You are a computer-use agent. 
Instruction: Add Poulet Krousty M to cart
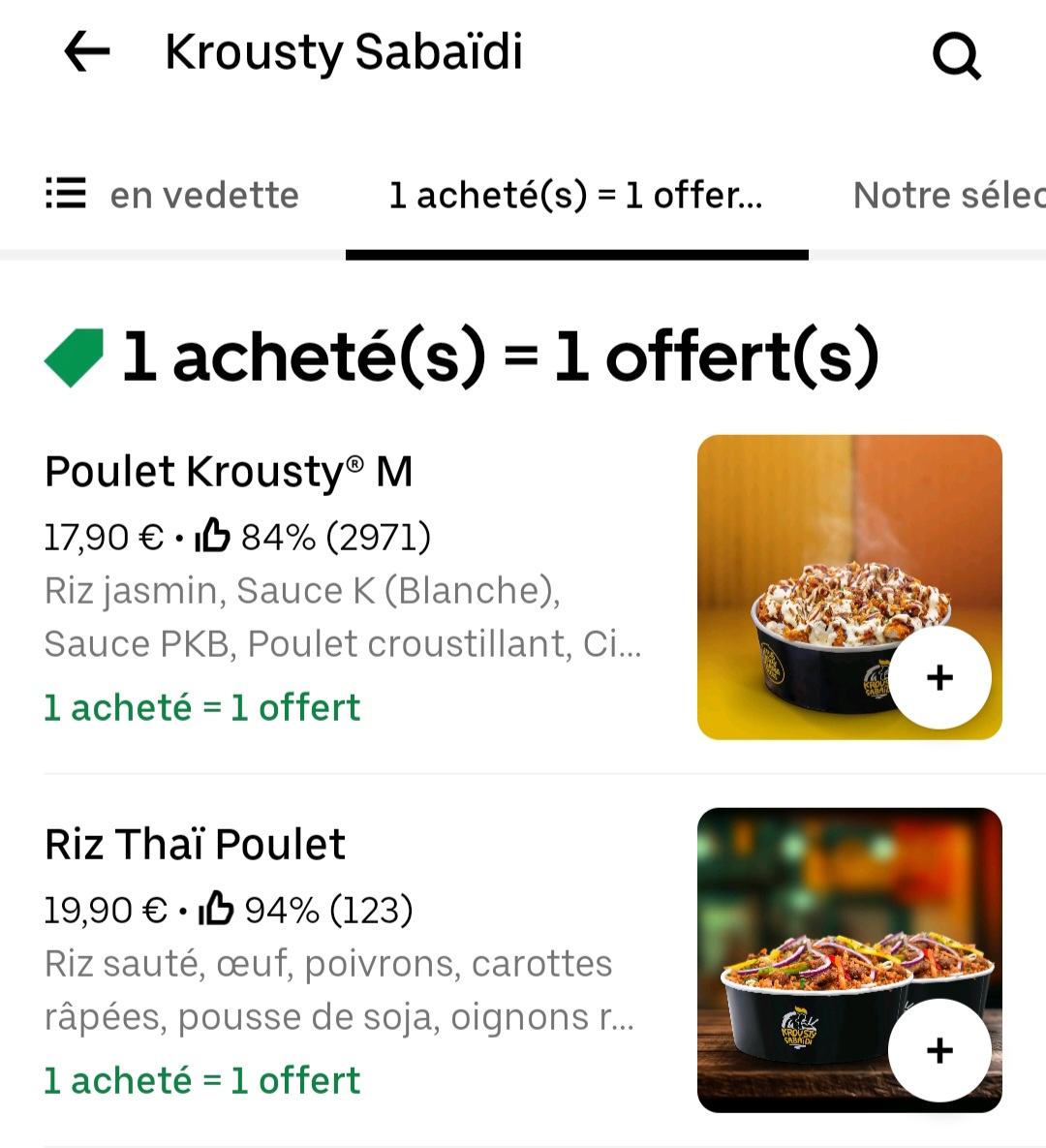[939, 677]
